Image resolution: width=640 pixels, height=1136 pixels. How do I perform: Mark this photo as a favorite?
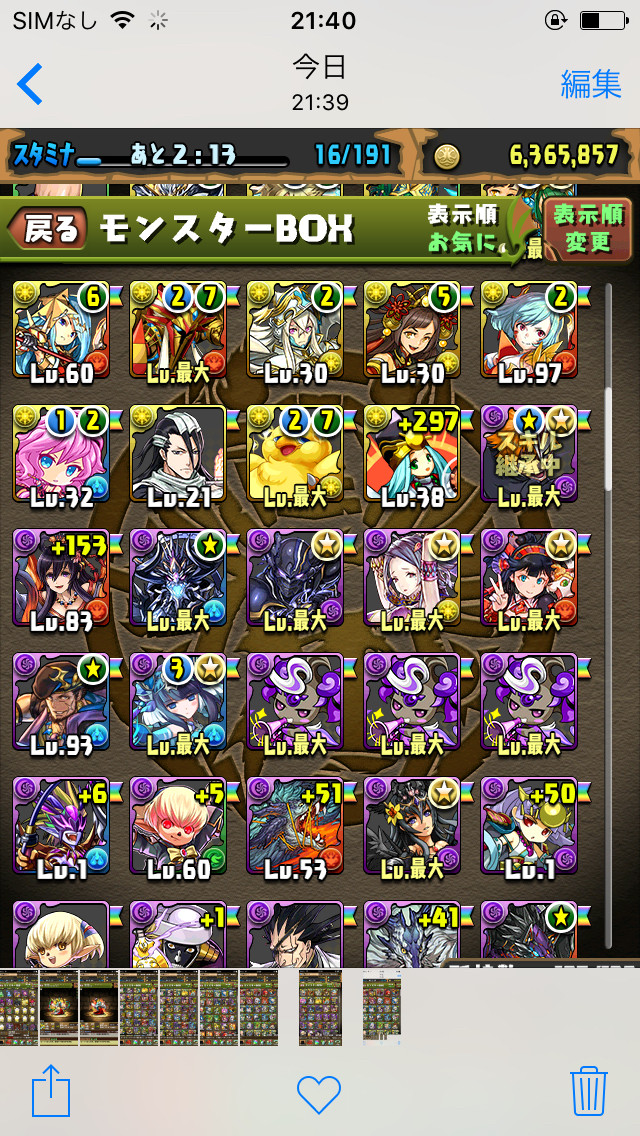pos(319,1094)
